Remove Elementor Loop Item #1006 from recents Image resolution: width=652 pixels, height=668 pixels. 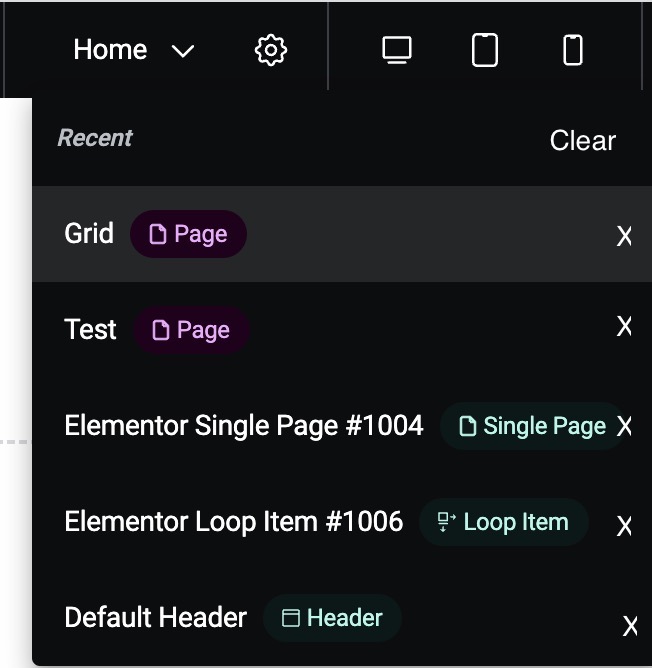click(624, 526)
